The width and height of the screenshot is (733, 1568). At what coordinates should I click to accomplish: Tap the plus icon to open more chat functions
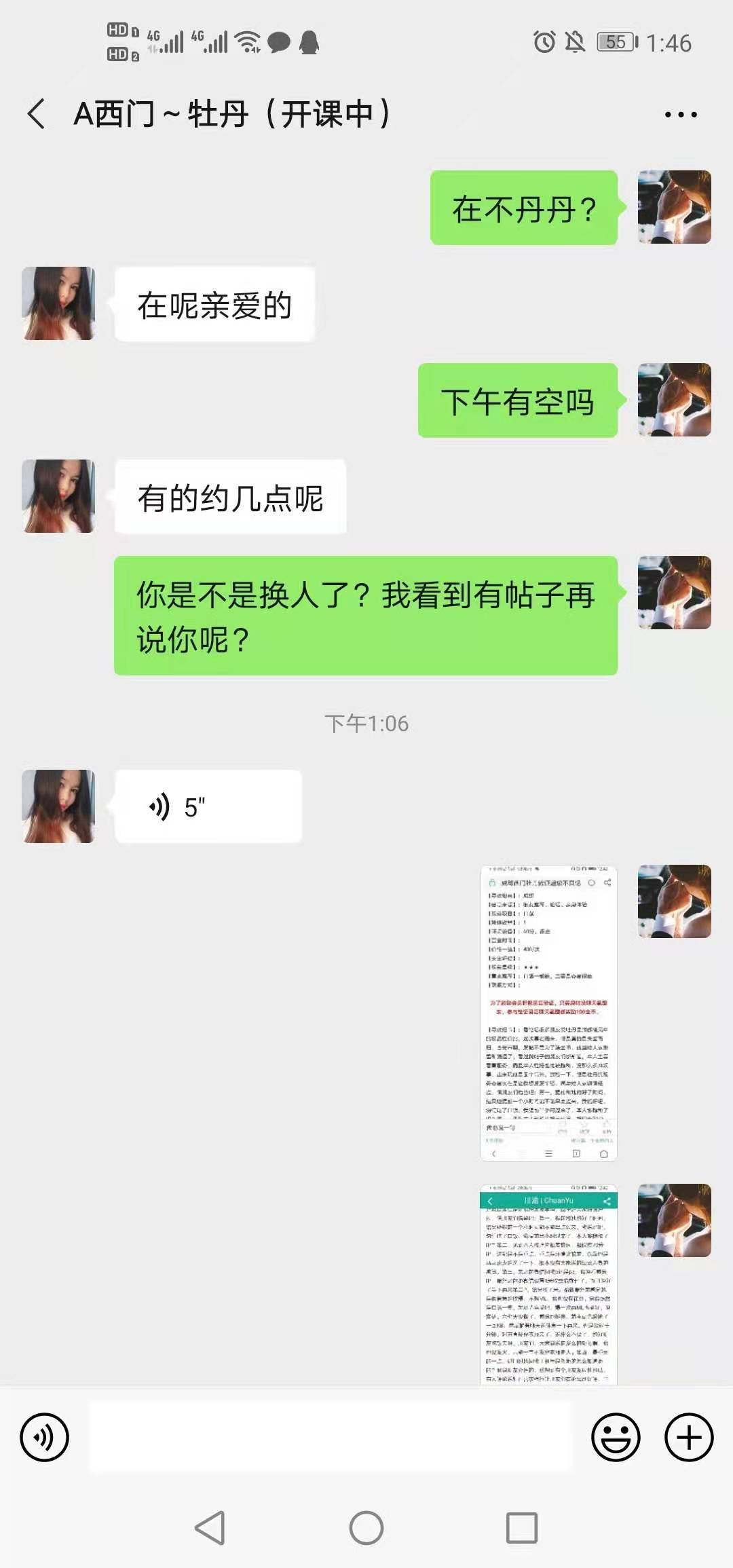pos(689,1449)
